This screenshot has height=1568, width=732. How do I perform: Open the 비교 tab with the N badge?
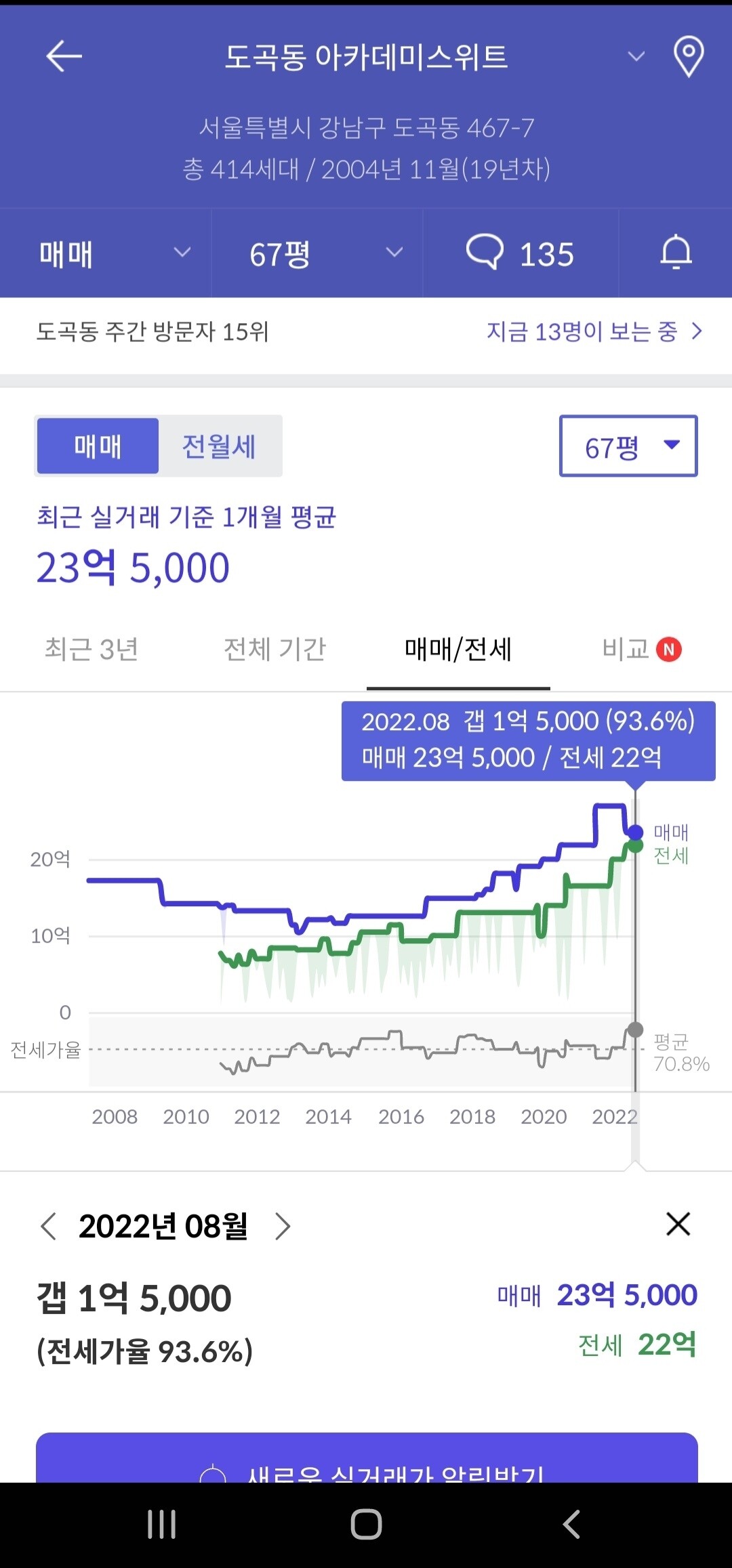[640, 649]
